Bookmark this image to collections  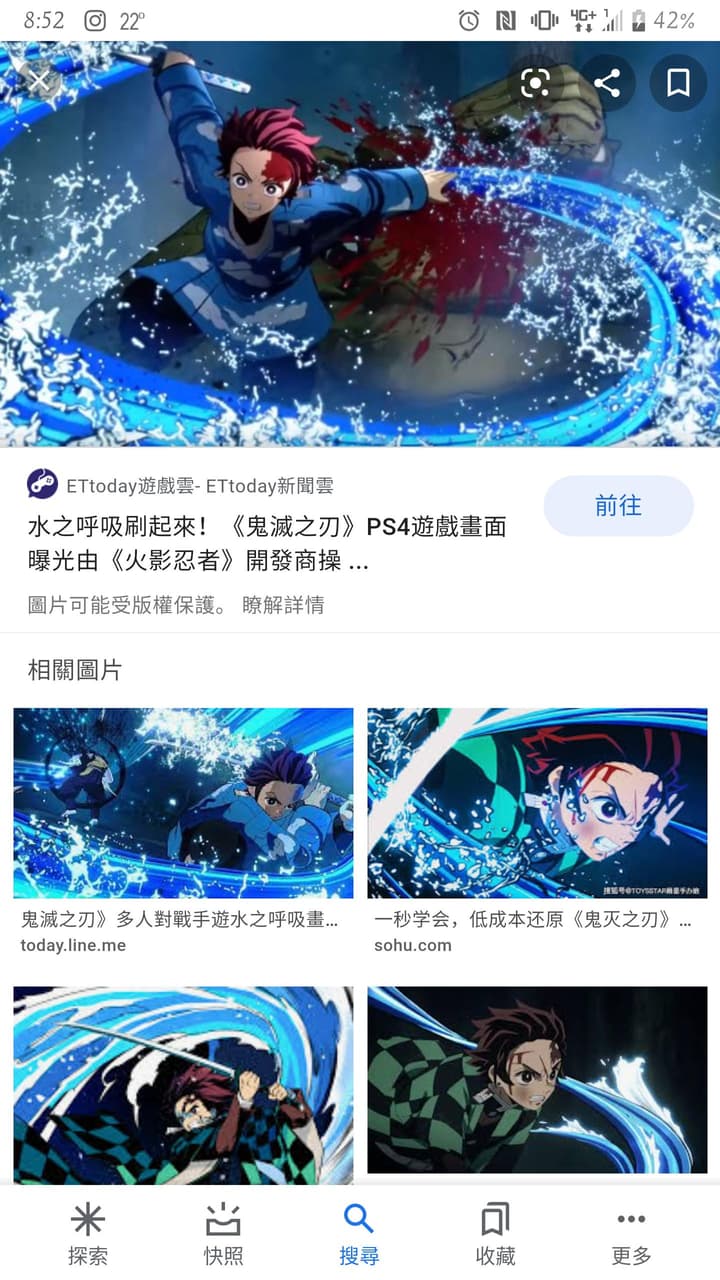click(678, 82)
